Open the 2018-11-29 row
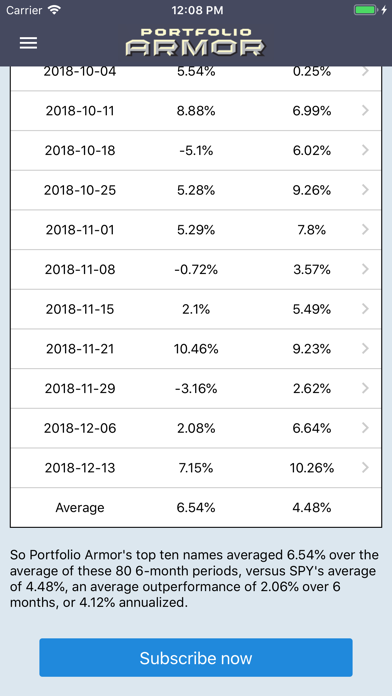 coord(196,388)
